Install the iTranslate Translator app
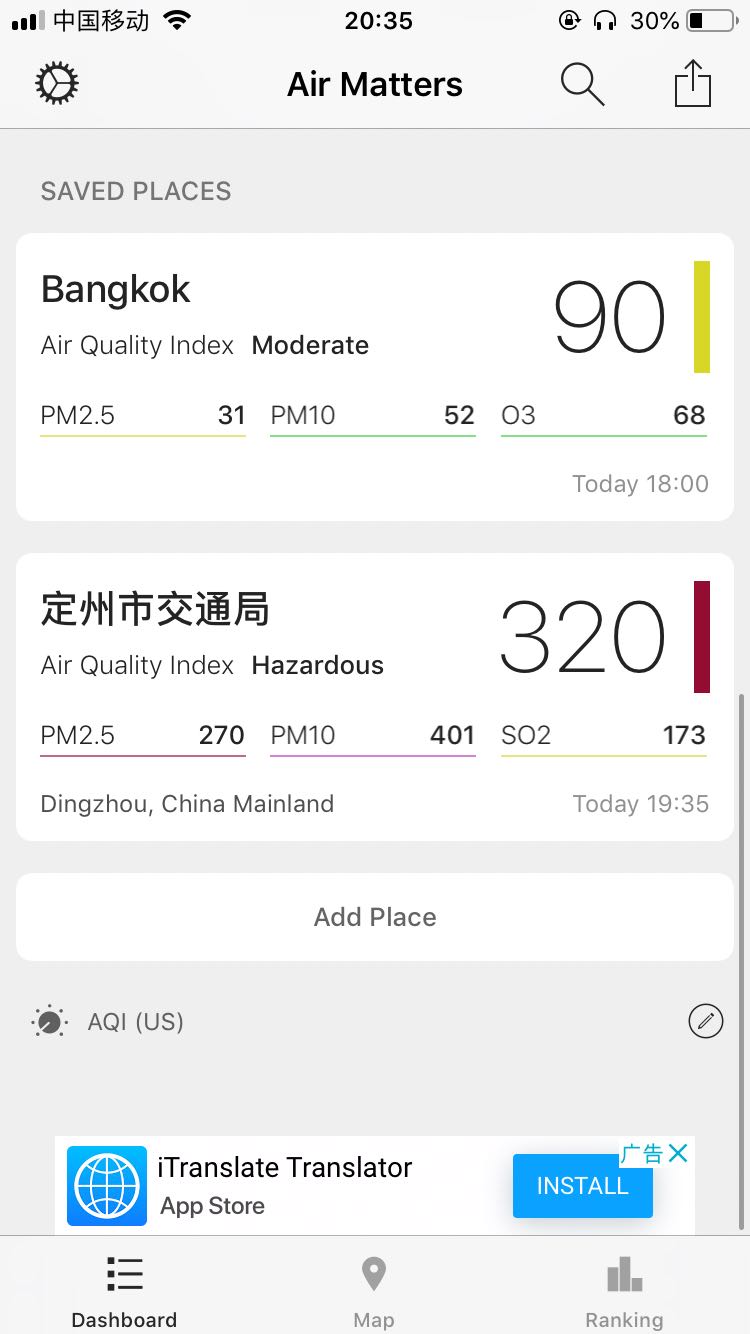The image size is (750, 1334). pyautogui.click(x=582, y=1186)
